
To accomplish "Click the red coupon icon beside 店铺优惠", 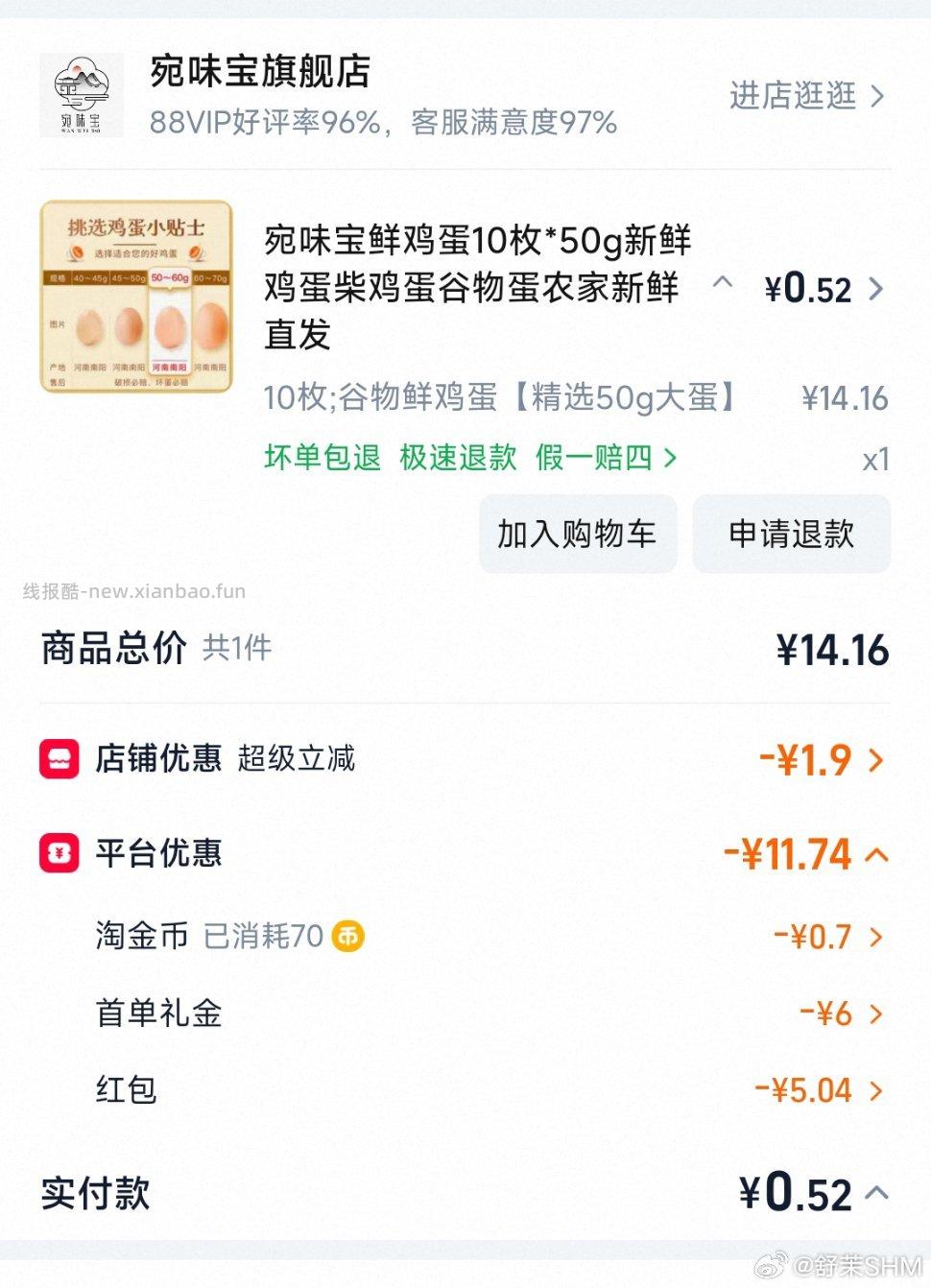I will pyautogui.click(x=60, y=758).
